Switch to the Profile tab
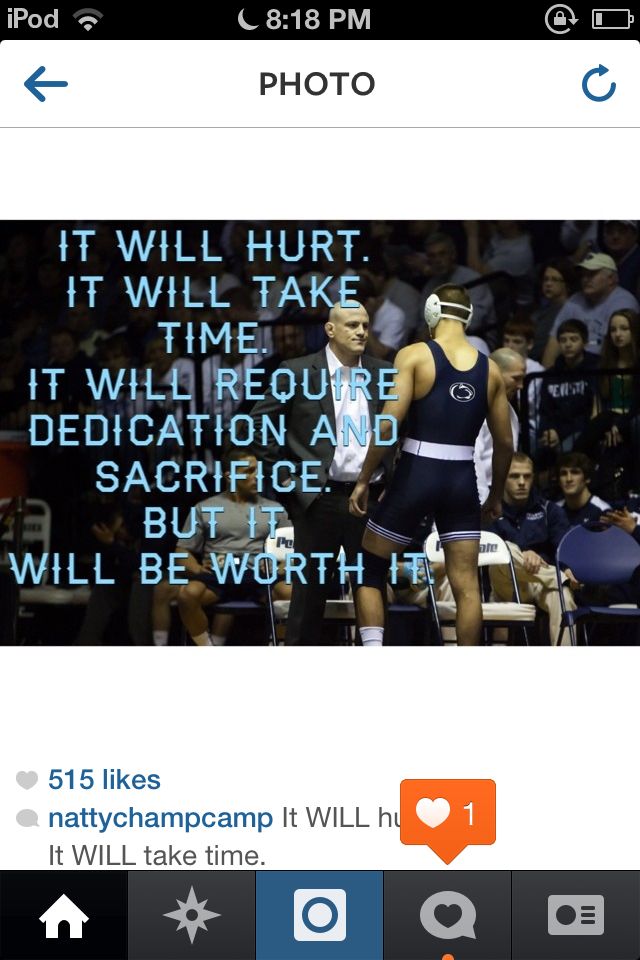This screenshot has width=640, height=960. coord(575,915)
